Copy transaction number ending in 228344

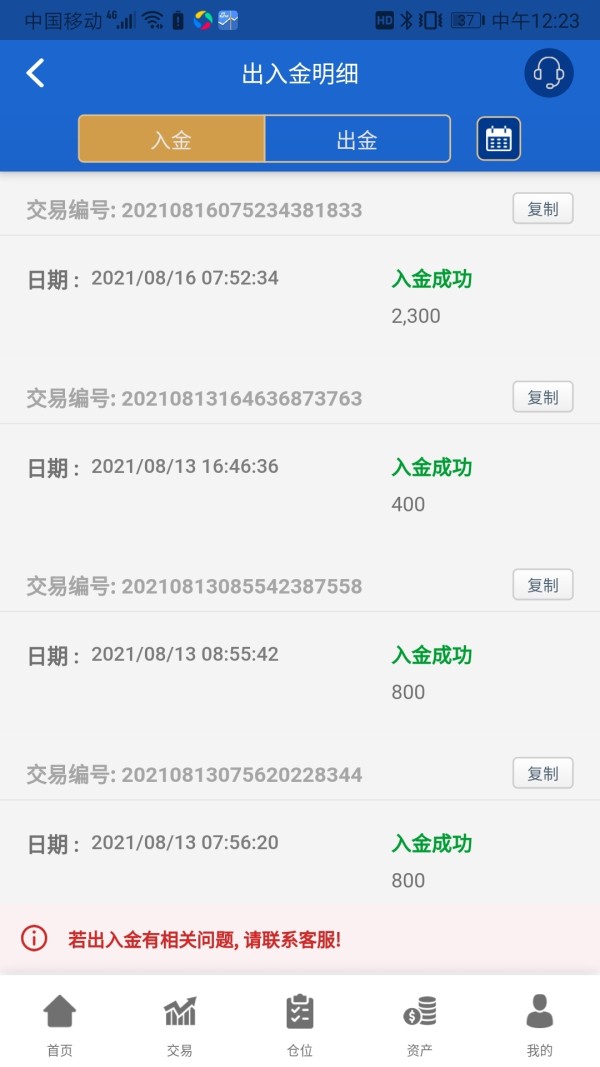coord(543,773)
